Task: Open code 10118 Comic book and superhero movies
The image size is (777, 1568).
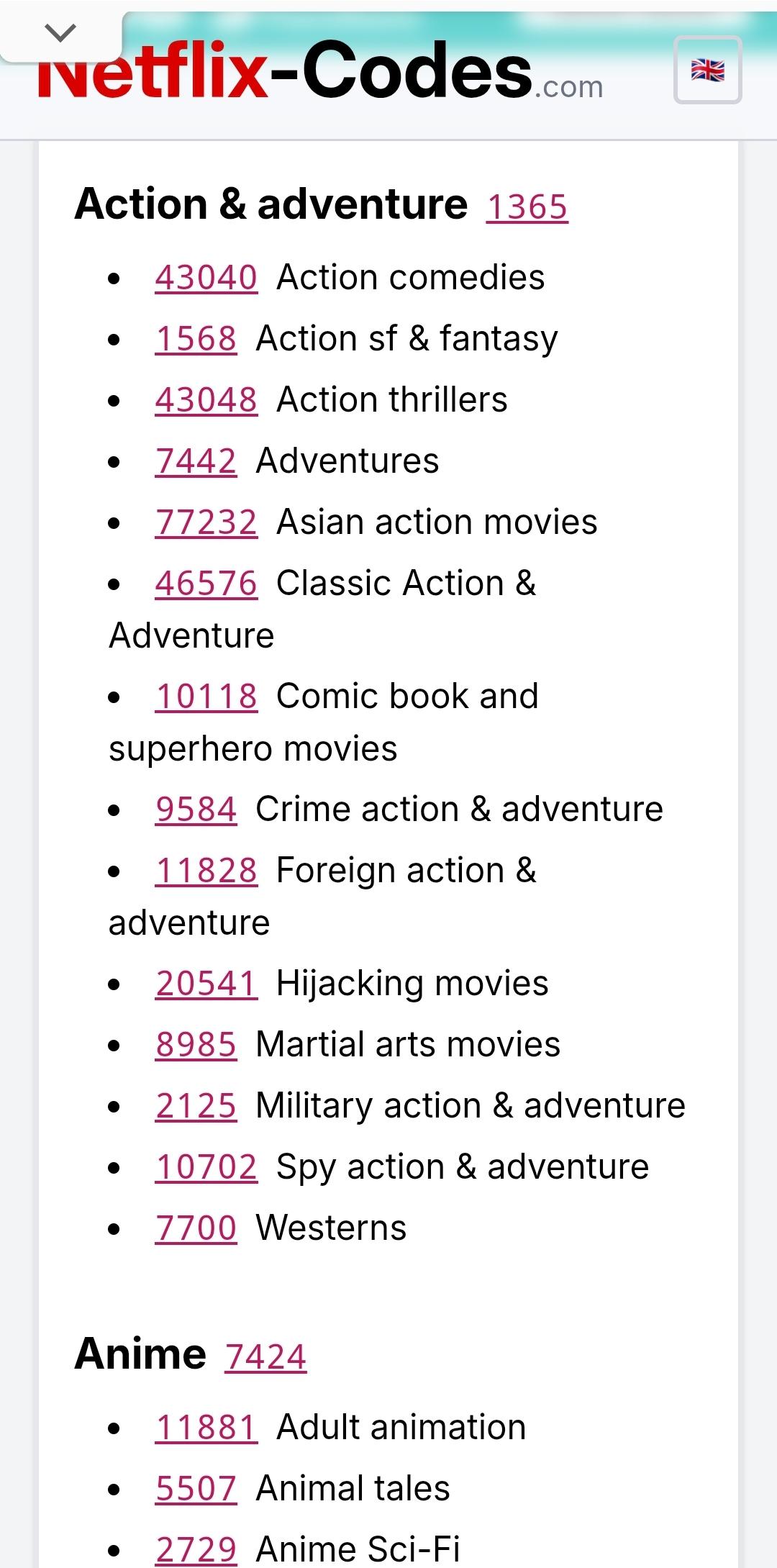Action: pyautogui.click(x=206, y=695)
